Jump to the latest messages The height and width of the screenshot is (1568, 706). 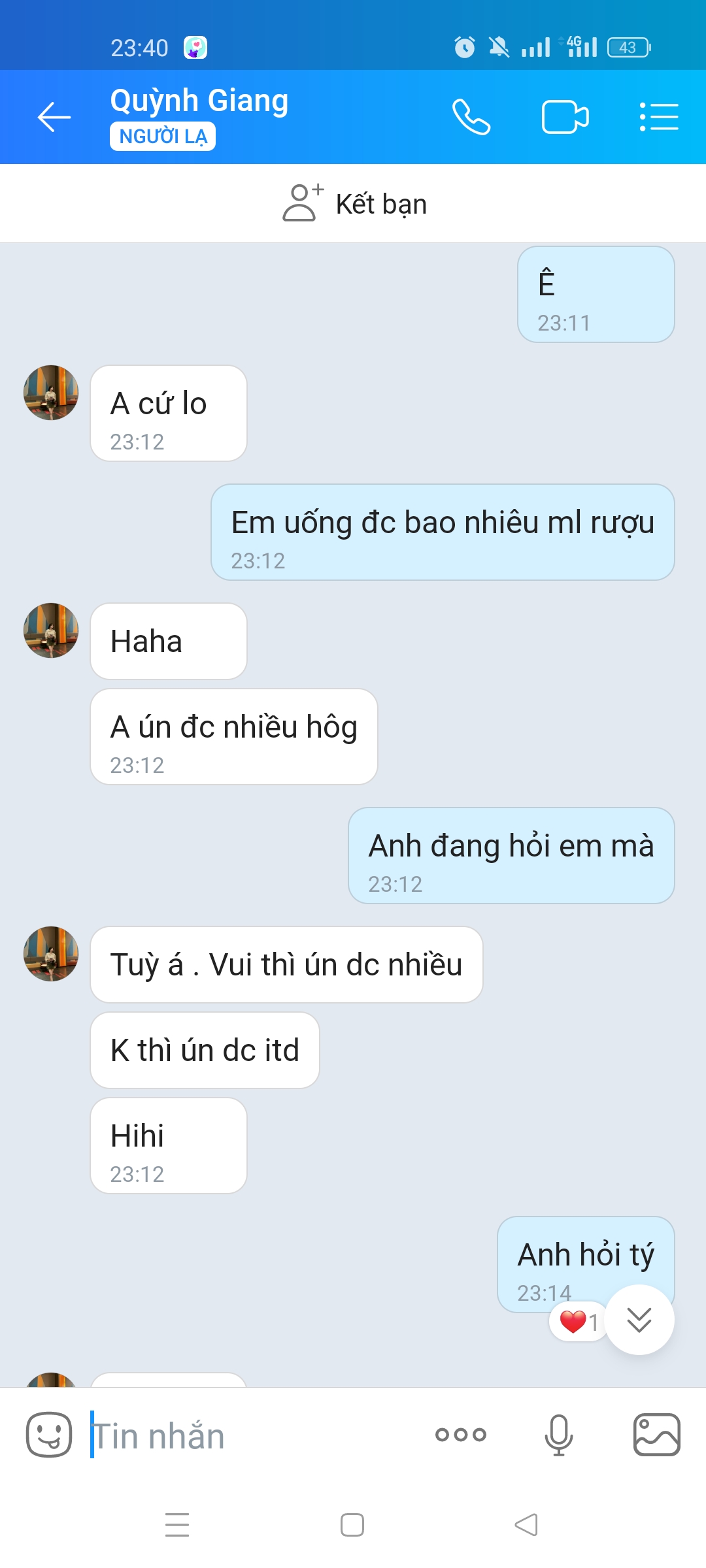coord(639,1320)
